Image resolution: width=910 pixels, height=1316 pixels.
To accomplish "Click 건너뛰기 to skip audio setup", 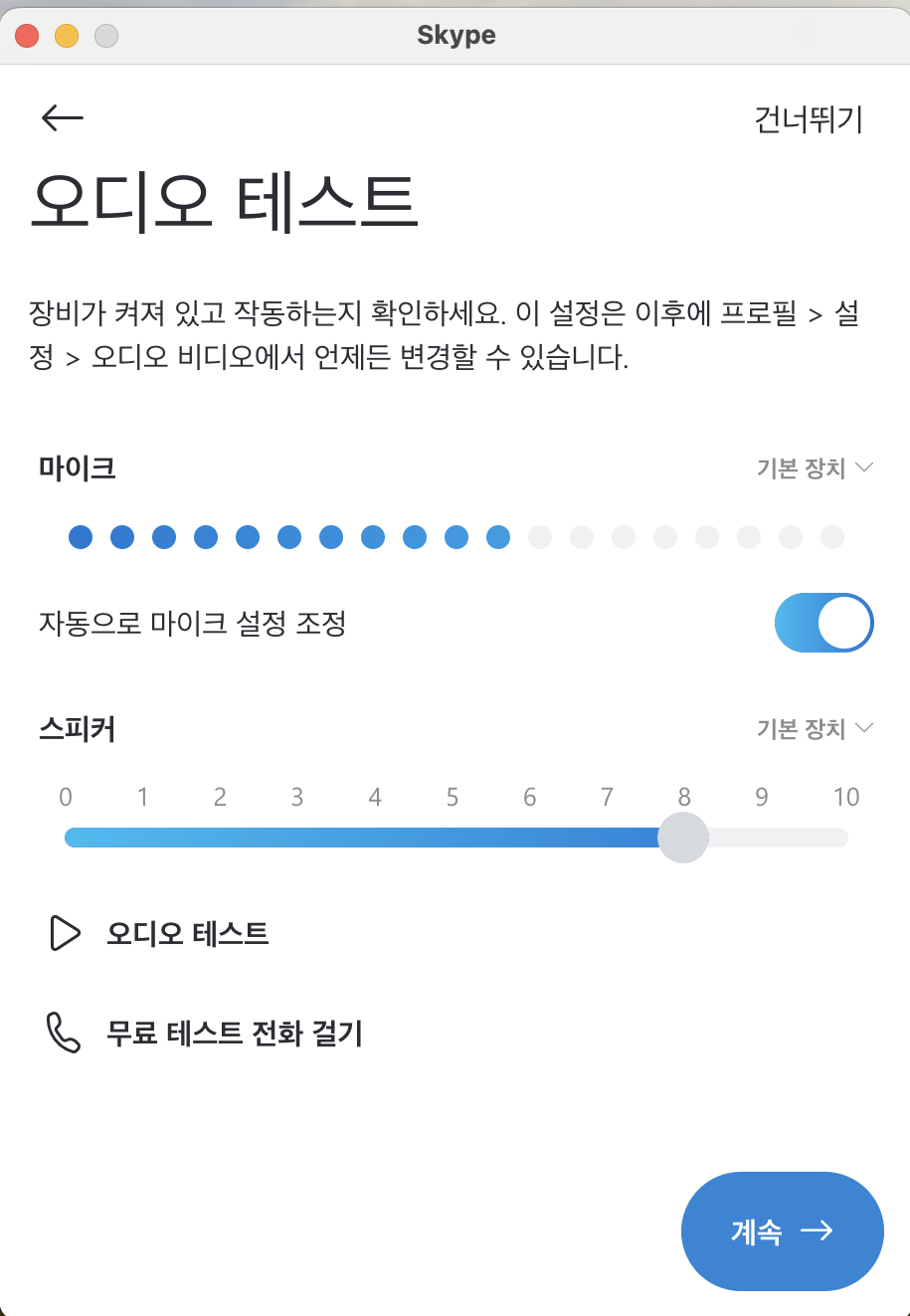I will pyautogui.click(x=808, y=118).
